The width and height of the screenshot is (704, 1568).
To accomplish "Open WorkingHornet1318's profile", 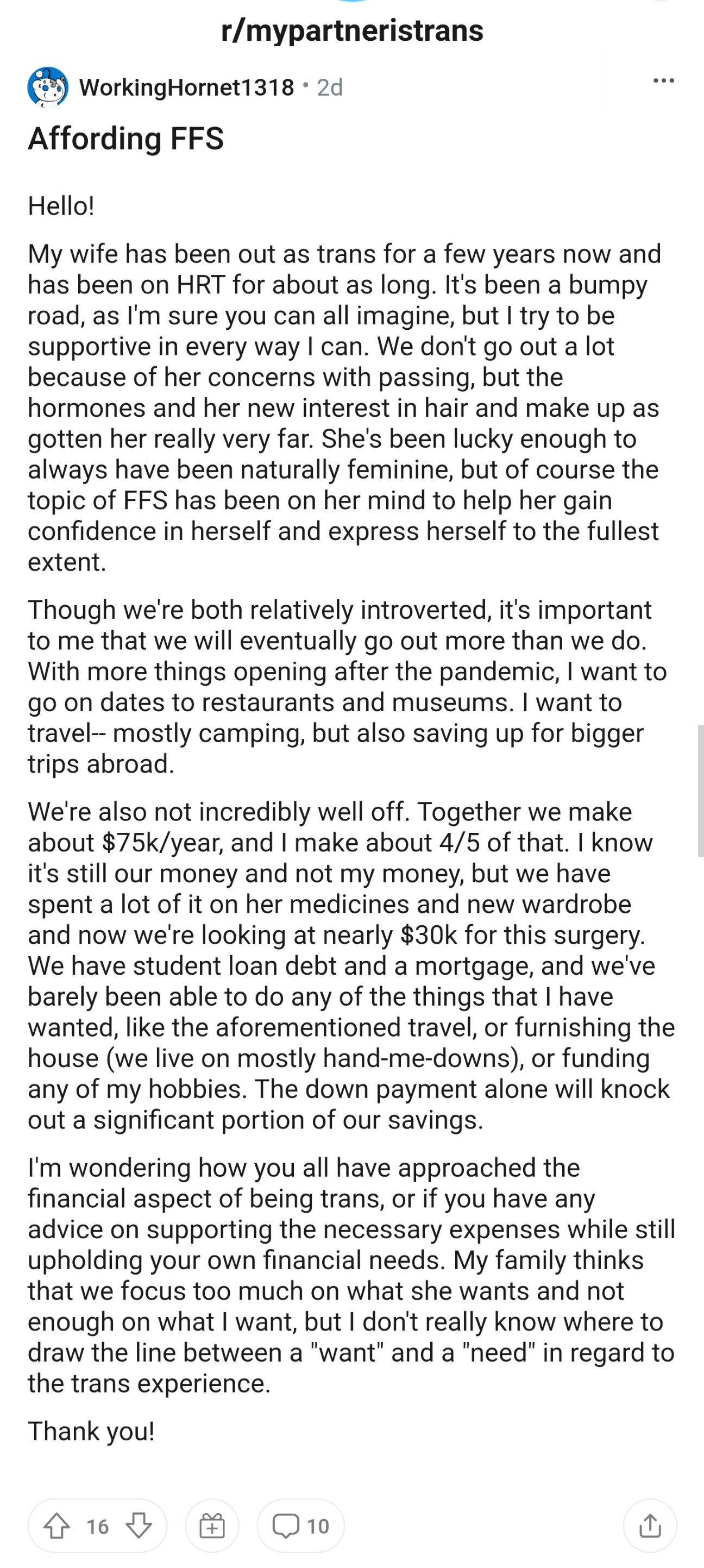I will pos(187,87).
